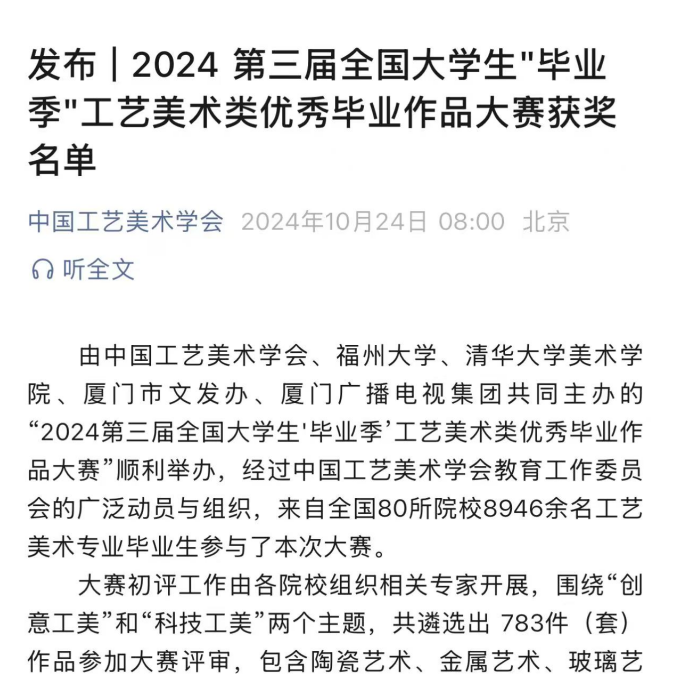Open the 中国工艺美术学会 account page
Screen dimensions: 675x675
(126, 221)
